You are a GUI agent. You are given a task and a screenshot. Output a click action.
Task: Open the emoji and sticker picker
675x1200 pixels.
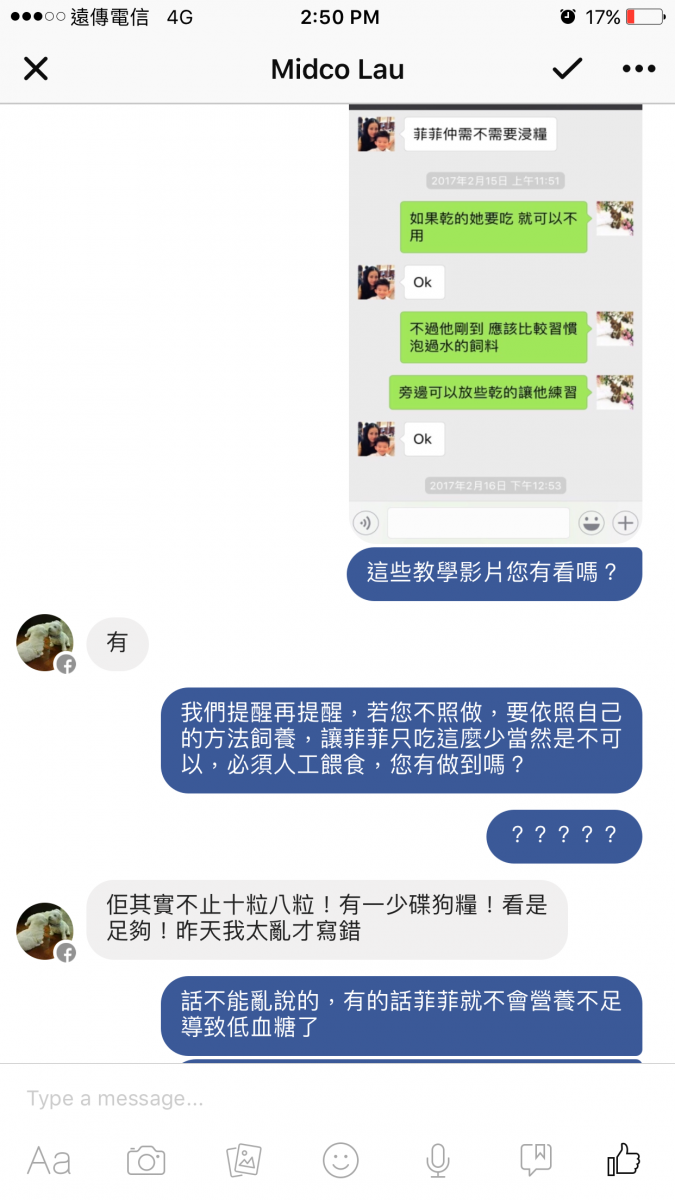(x=341, y=1160)
